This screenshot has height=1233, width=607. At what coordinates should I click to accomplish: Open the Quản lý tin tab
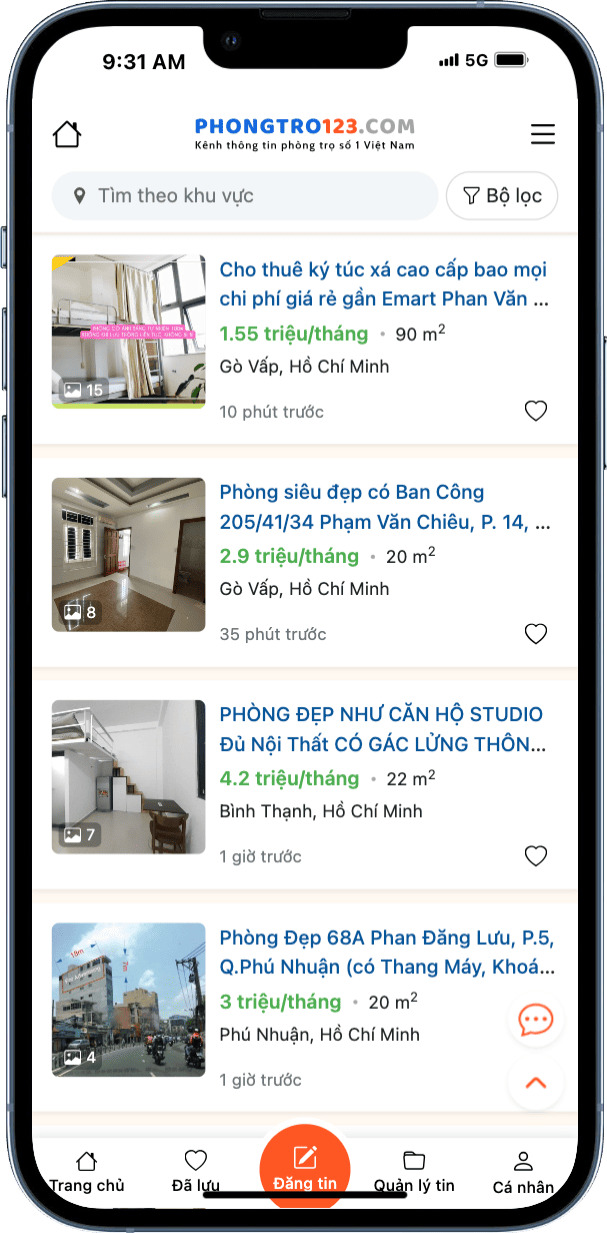414,1172
